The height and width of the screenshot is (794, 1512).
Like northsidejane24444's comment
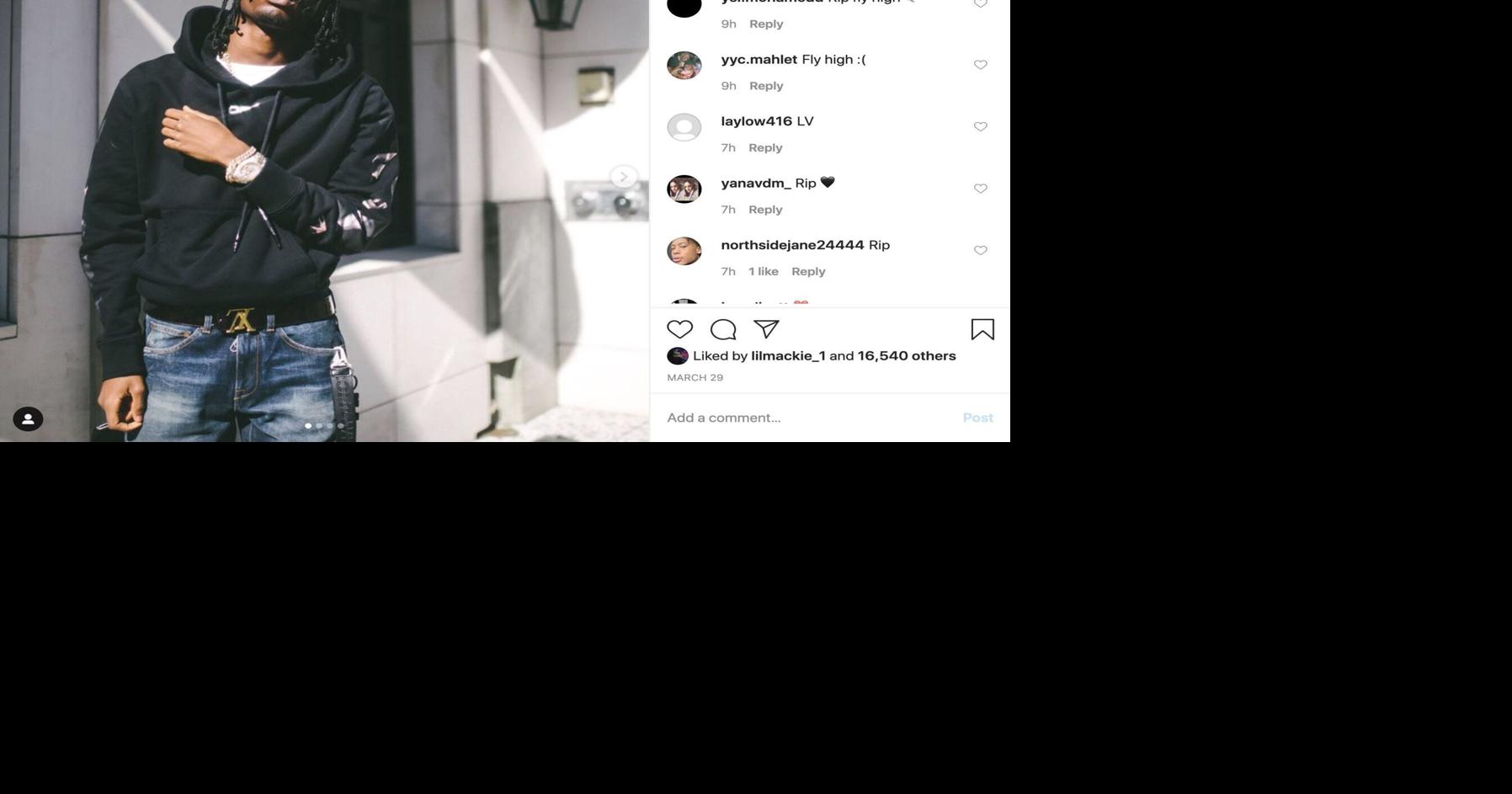(980, 251)
